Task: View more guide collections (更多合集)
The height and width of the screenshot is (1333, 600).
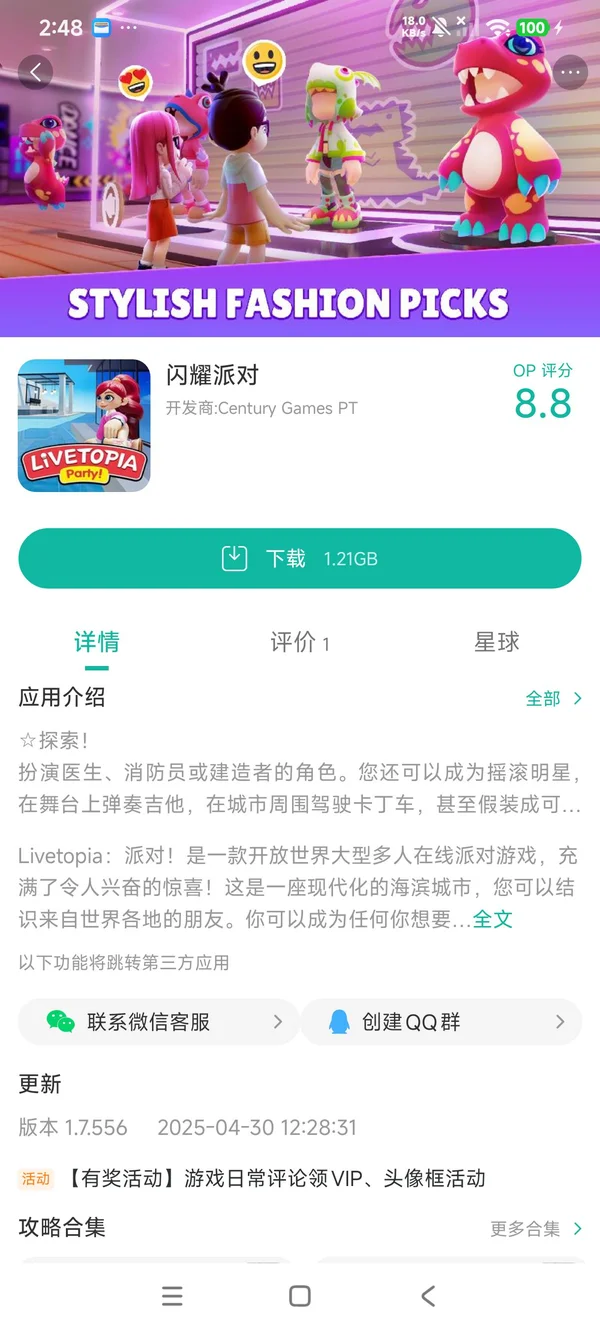Action: 536,1229
